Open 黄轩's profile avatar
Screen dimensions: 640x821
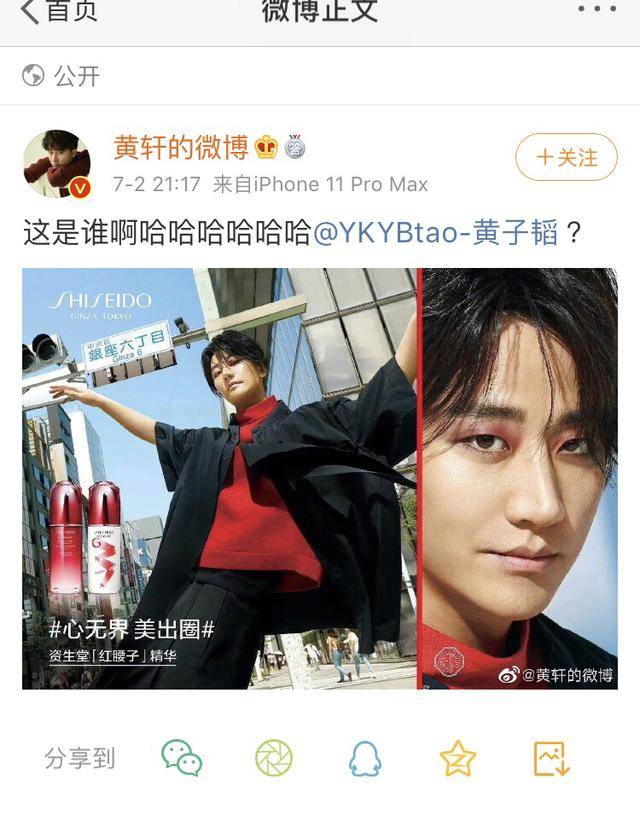tap(57, 164)
